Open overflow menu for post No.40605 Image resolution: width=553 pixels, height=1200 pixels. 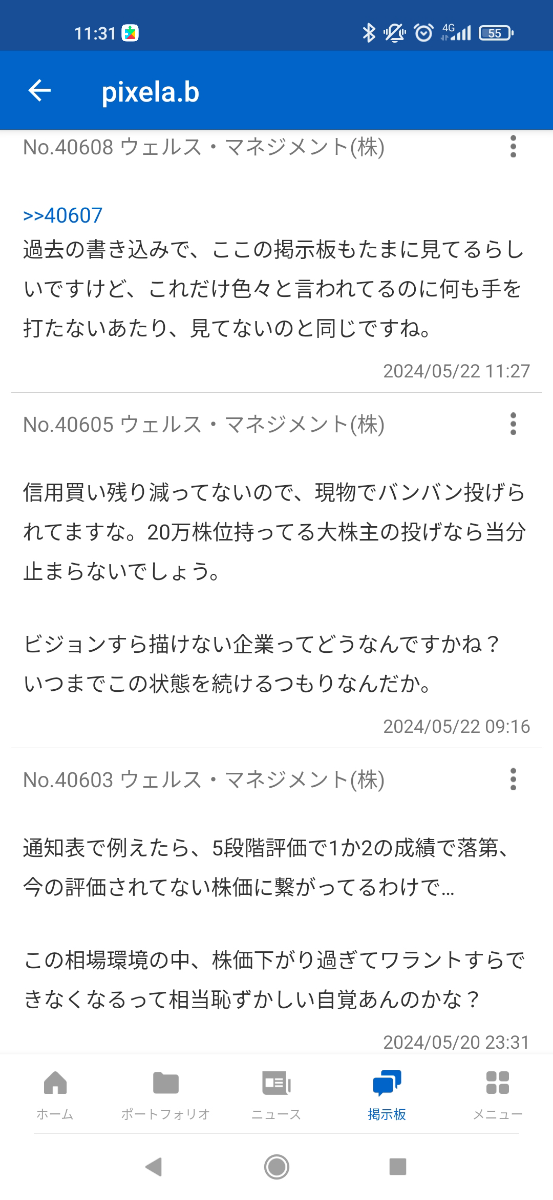coord(513,423)
